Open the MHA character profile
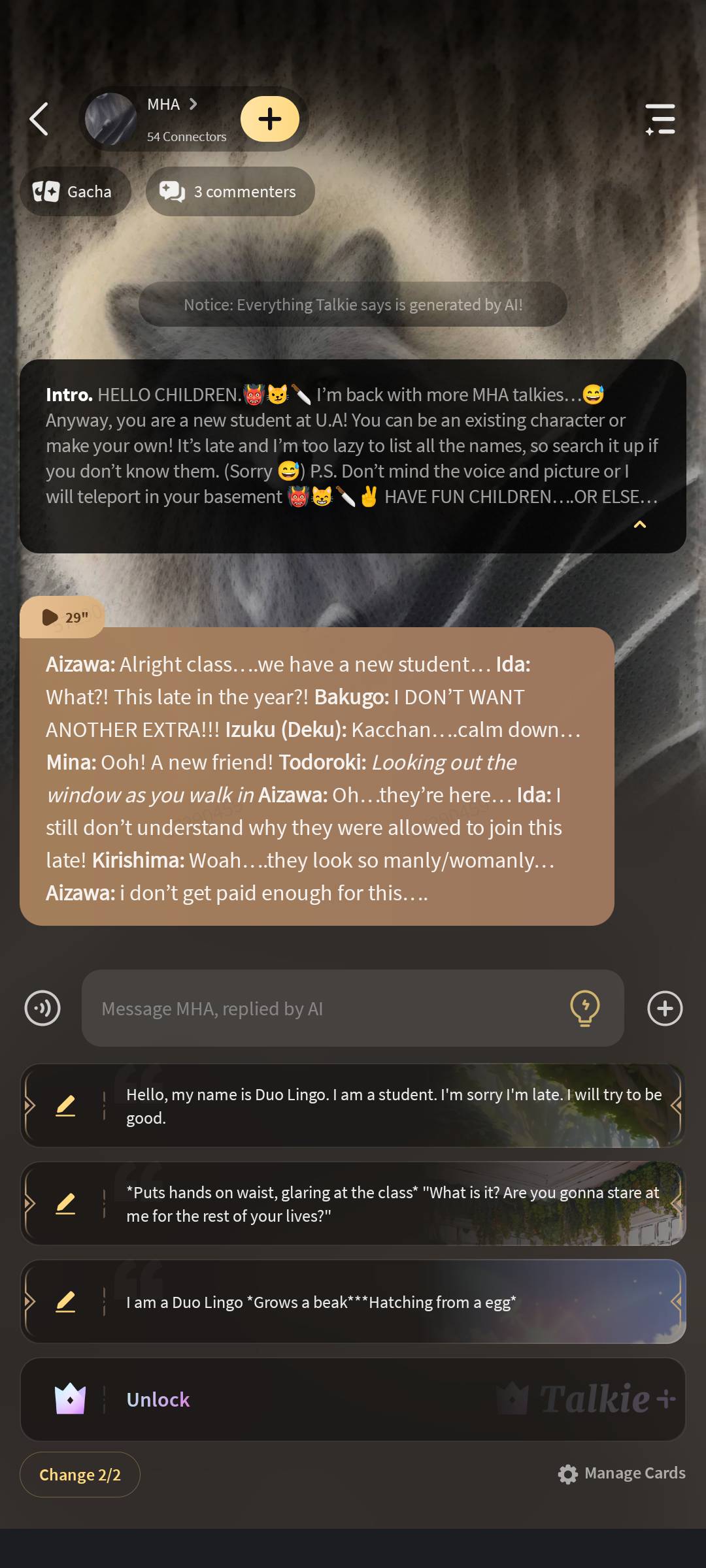The width and height of the screenshot is (706, 1568). click(163, 118)
